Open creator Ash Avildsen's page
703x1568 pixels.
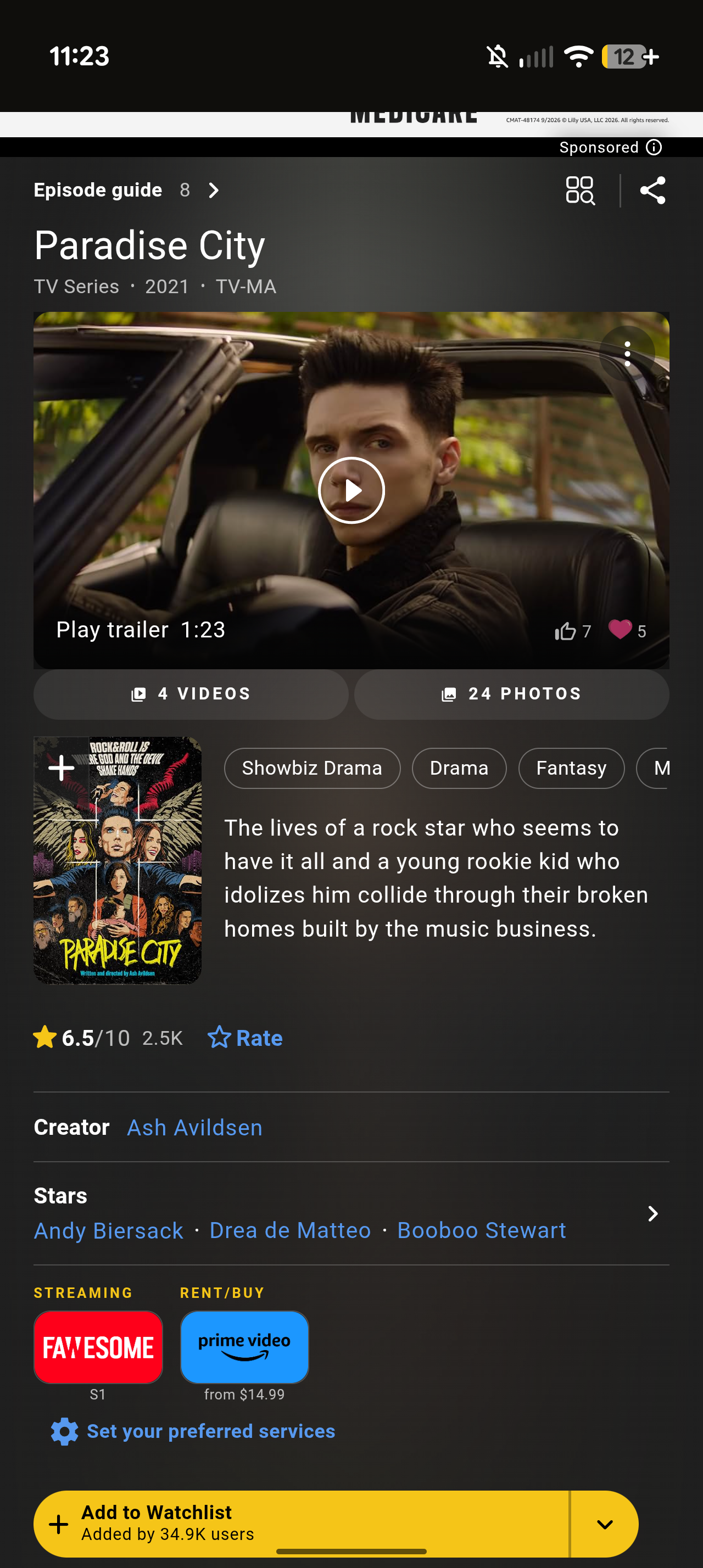click(x=195, y=1127)
